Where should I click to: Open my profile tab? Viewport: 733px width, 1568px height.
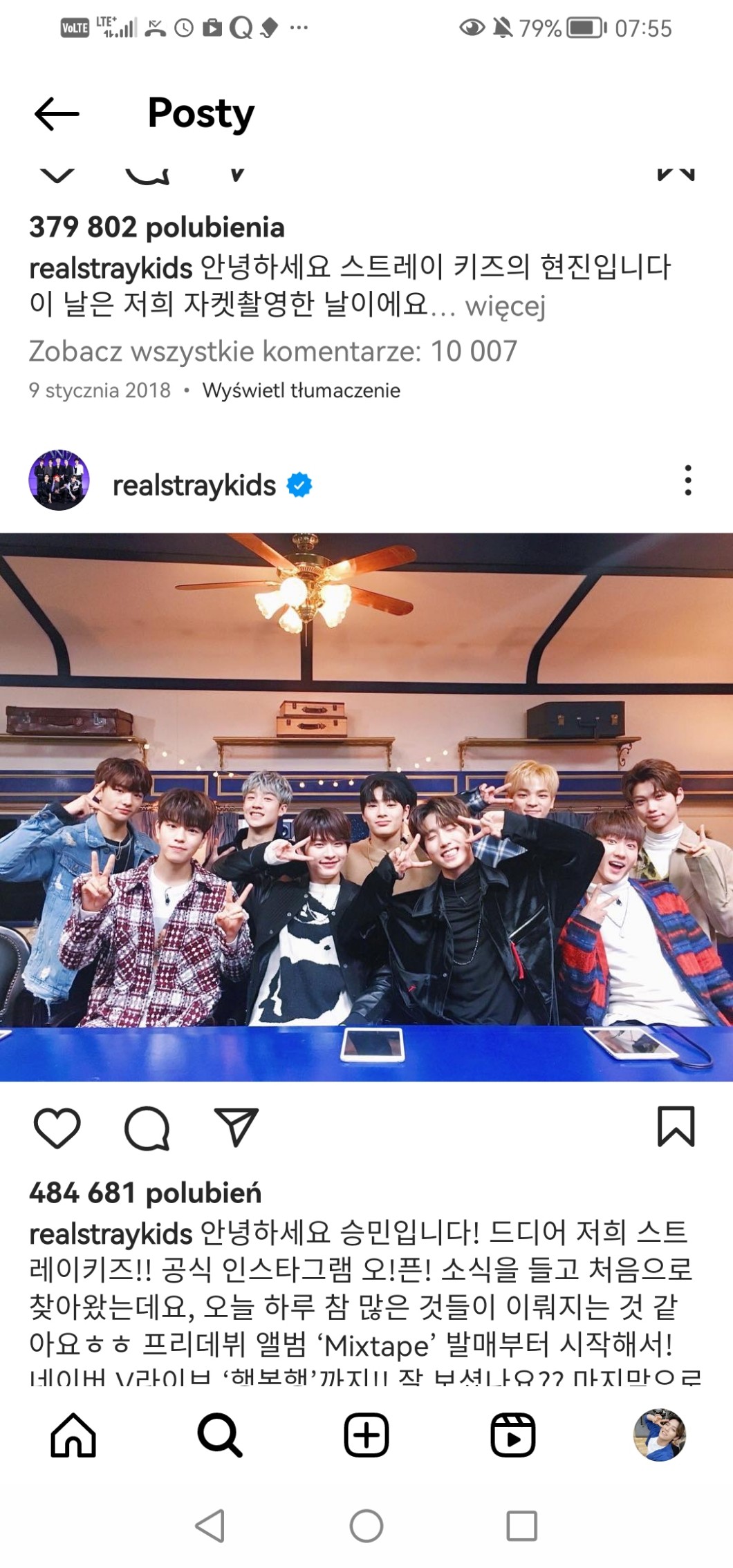pyautogui.click(x=660, y=1435)
